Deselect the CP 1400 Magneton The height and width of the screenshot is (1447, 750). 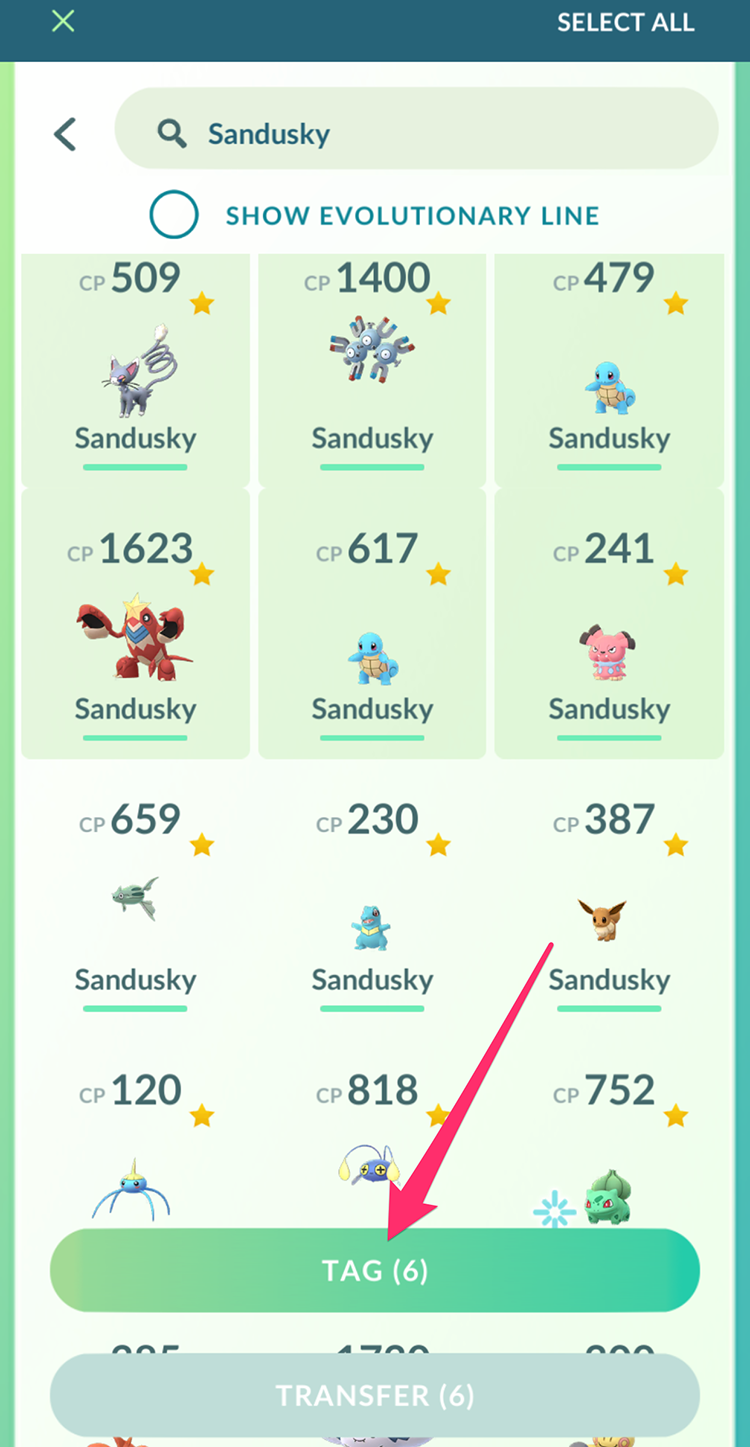[x=372, y=370]
